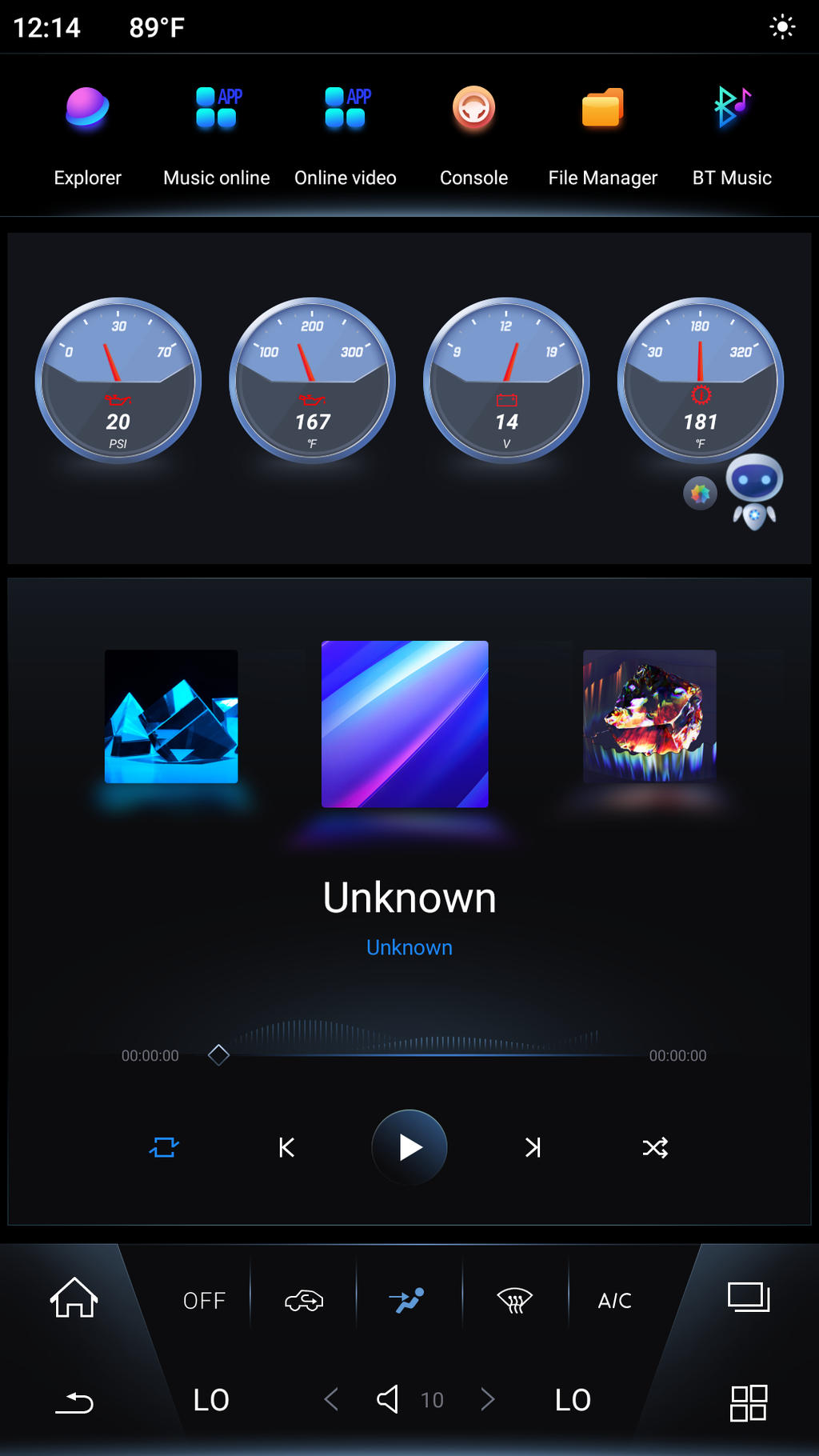This screenshot has height=1456, width=819.
Task: Skip to the next track
Action: click(x=533, y=1147)
